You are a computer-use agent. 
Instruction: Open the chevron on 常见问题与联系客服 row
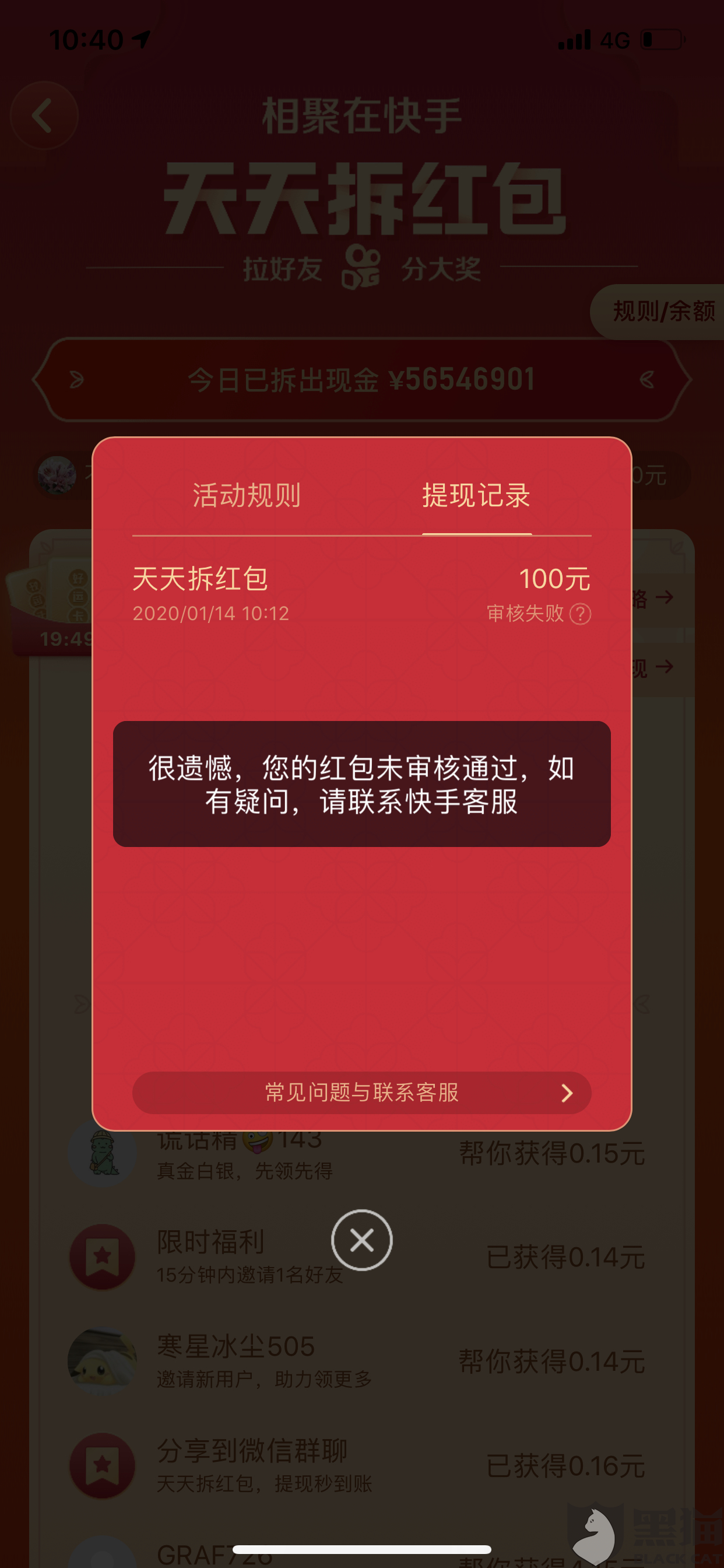pos(567,1093)
